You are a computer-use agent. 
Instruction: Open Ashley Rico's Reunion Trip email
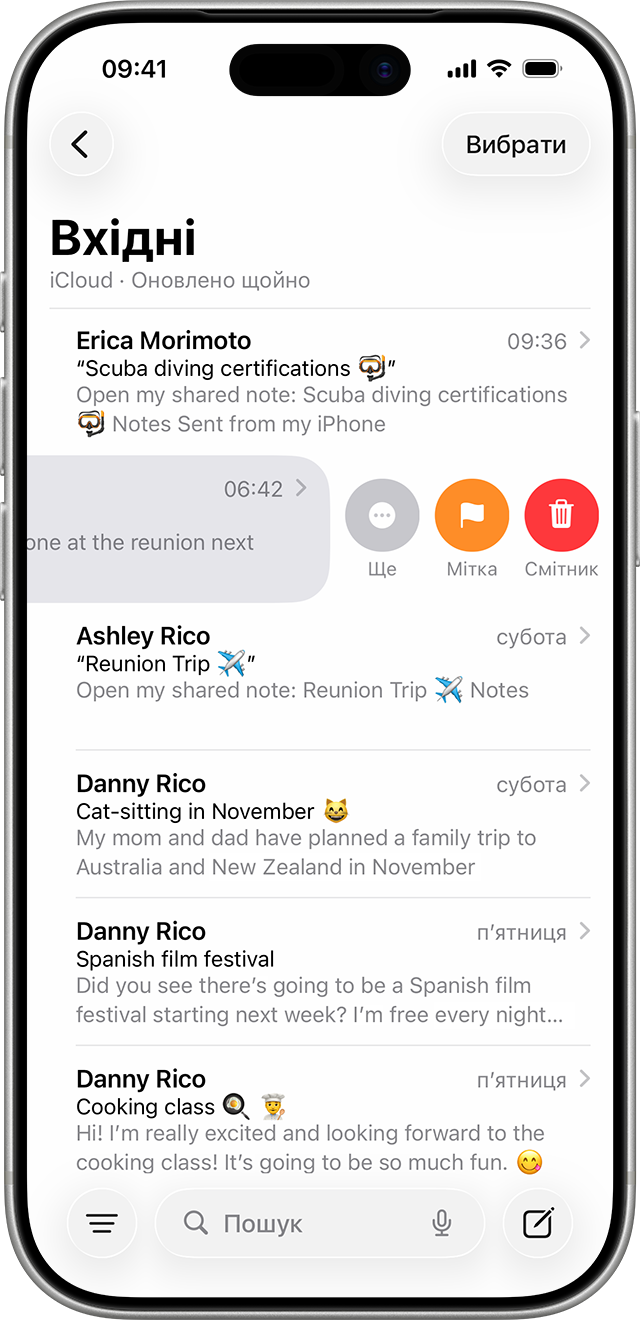pos(320,664)
